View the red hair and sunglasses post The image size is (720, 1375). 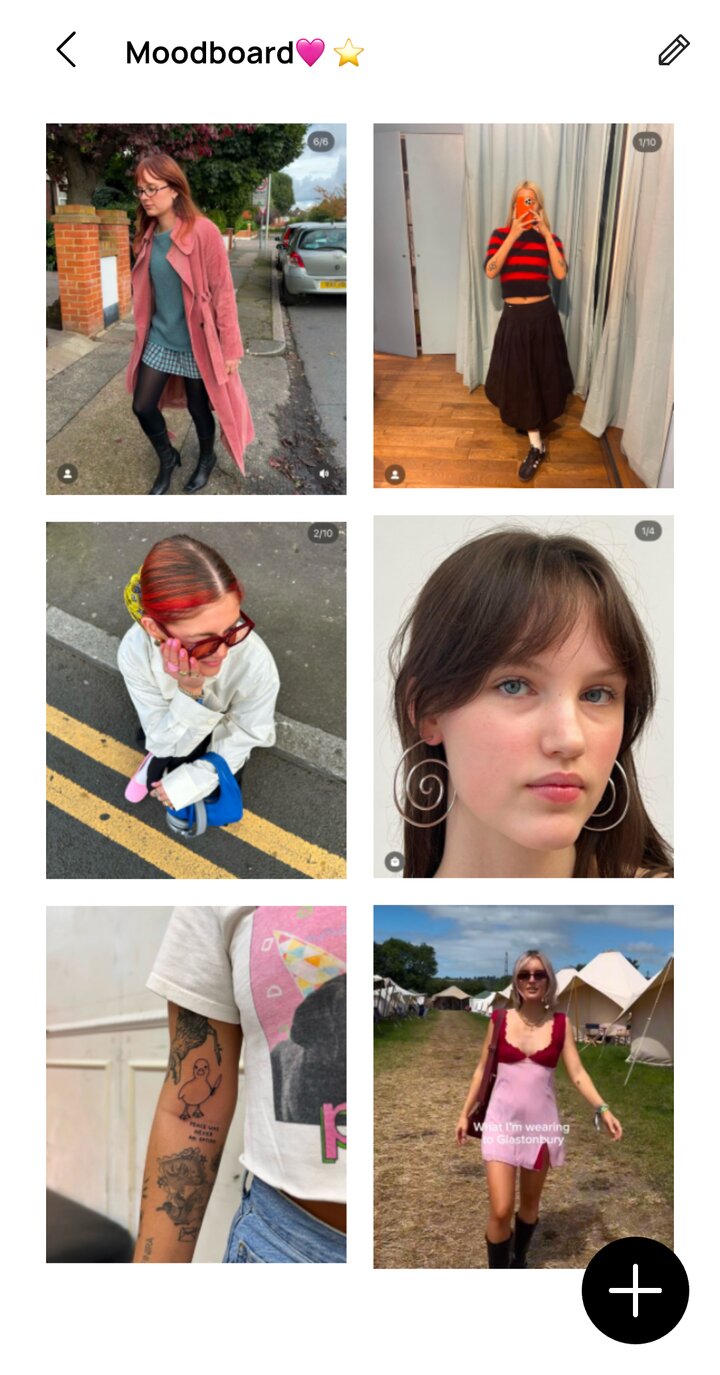coord(196,700)
